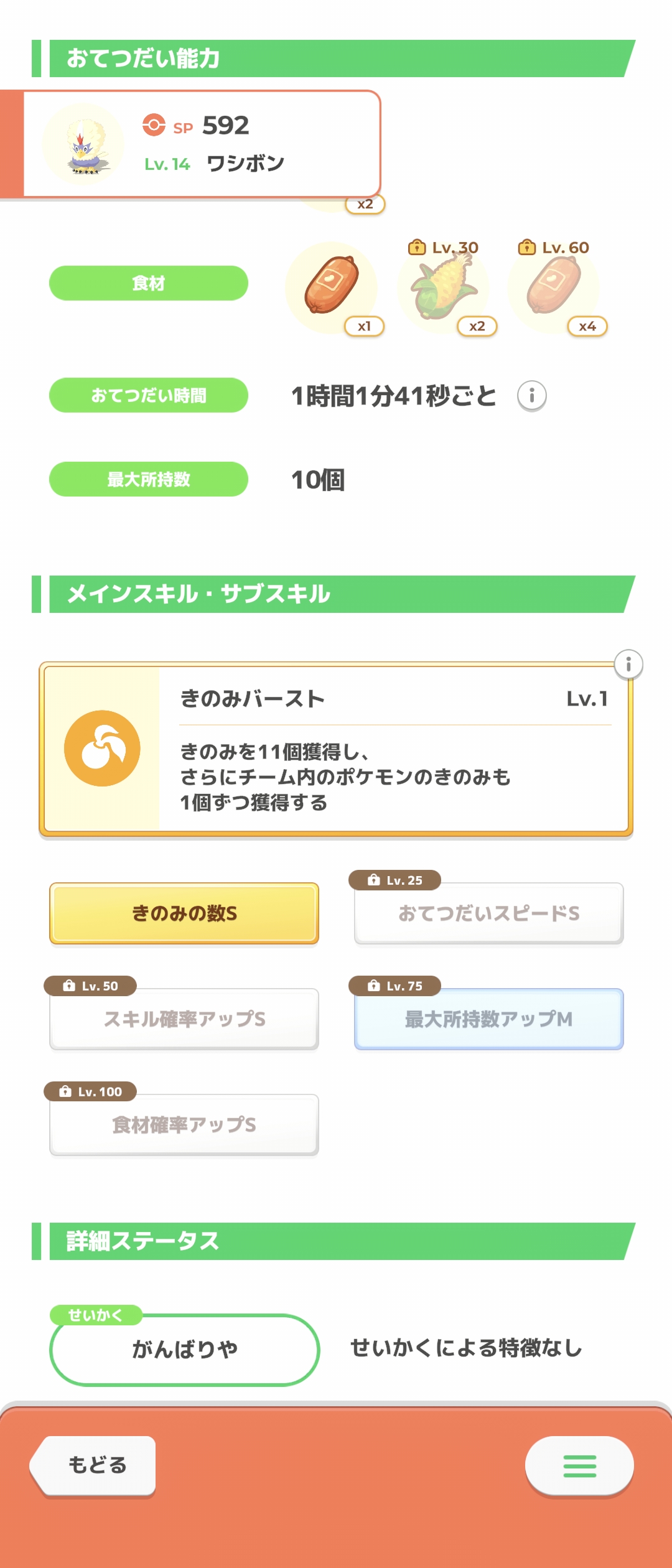Image resolution: width=672 pixels, height=1568 pixels.
Task: Tap the Lv. 30 corn ingredient
Action: [443, 287]
